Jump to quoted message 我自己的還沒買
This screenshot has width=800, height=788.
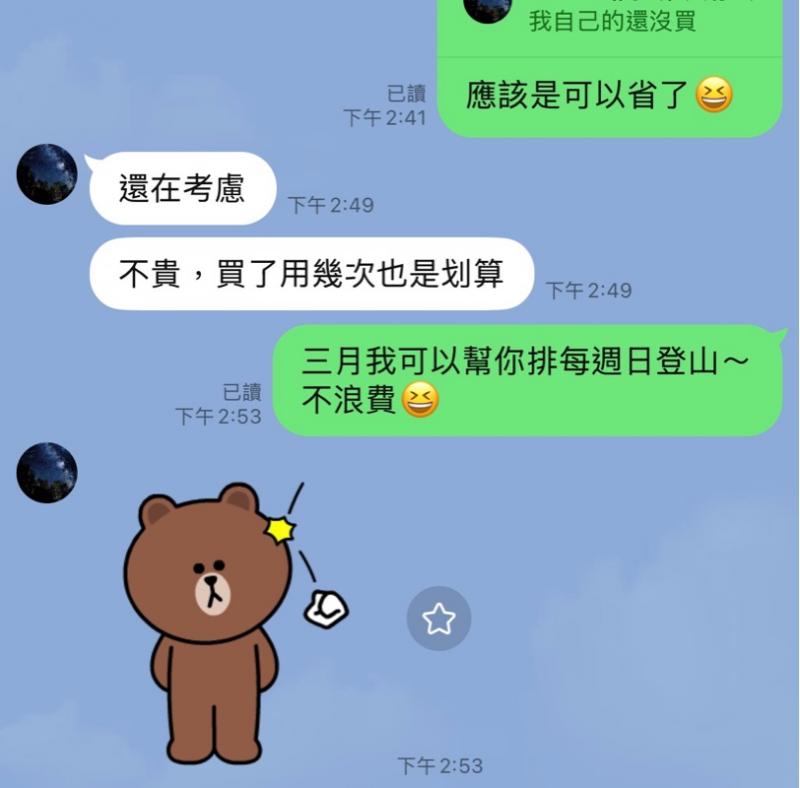[610, 22]
